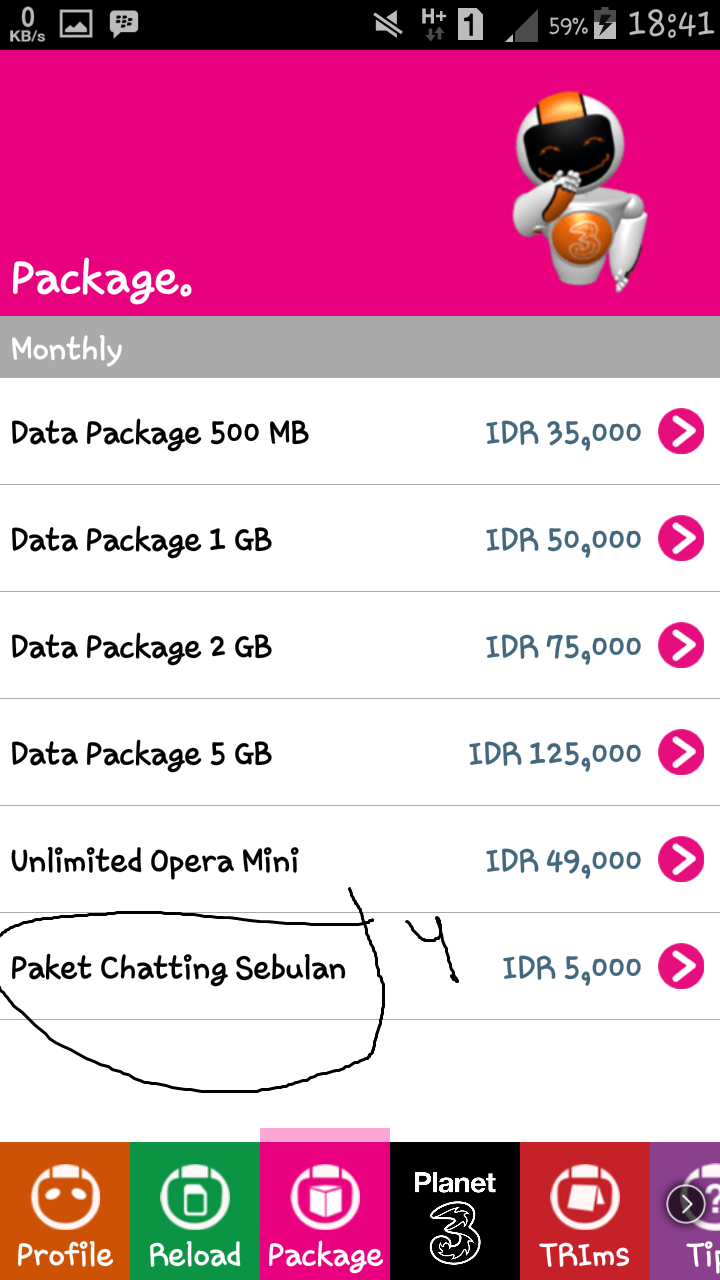Select the Data Package 1 GB row

[x=360, y=539]
